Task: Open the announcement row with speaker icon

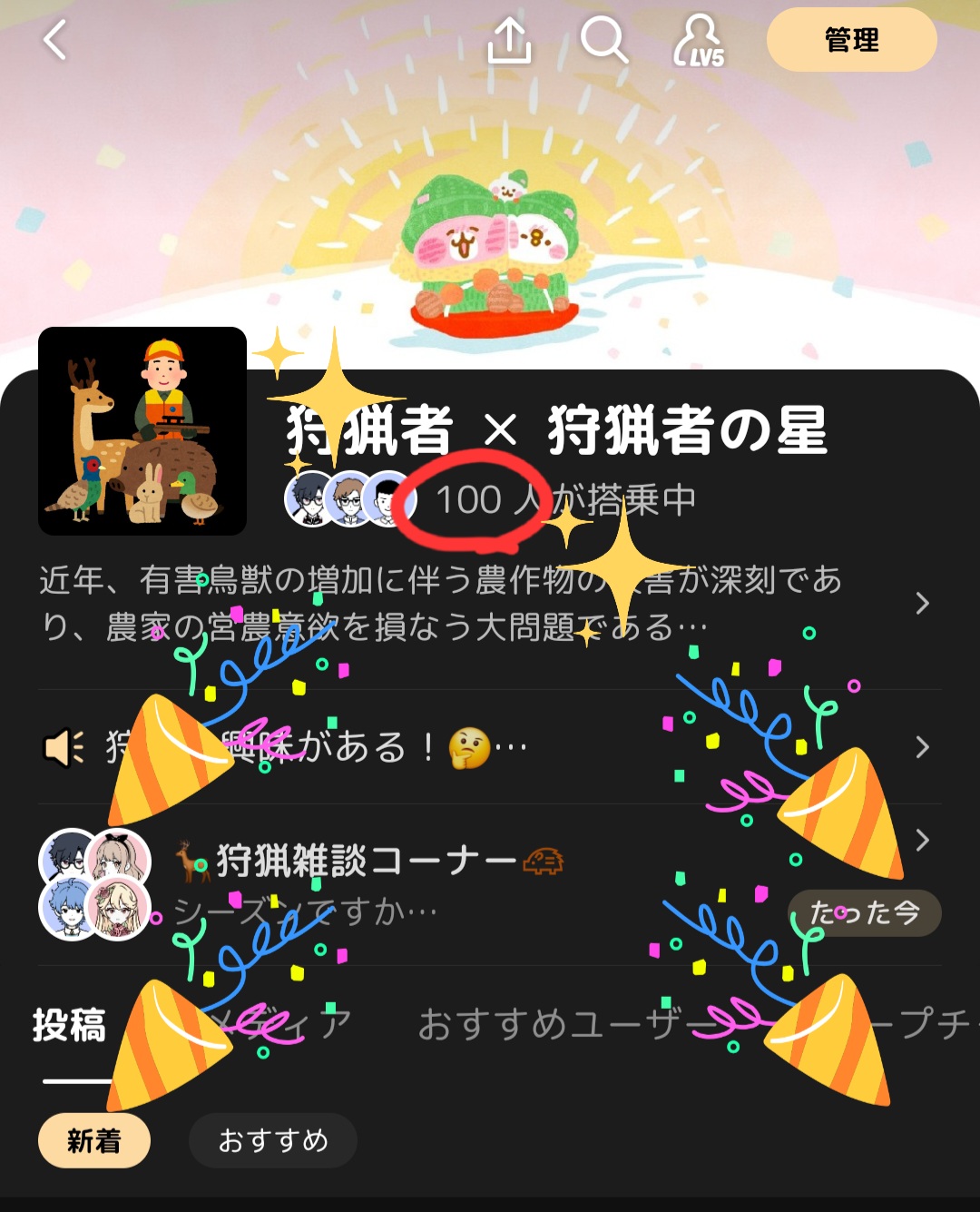Action: click(490, 747)
